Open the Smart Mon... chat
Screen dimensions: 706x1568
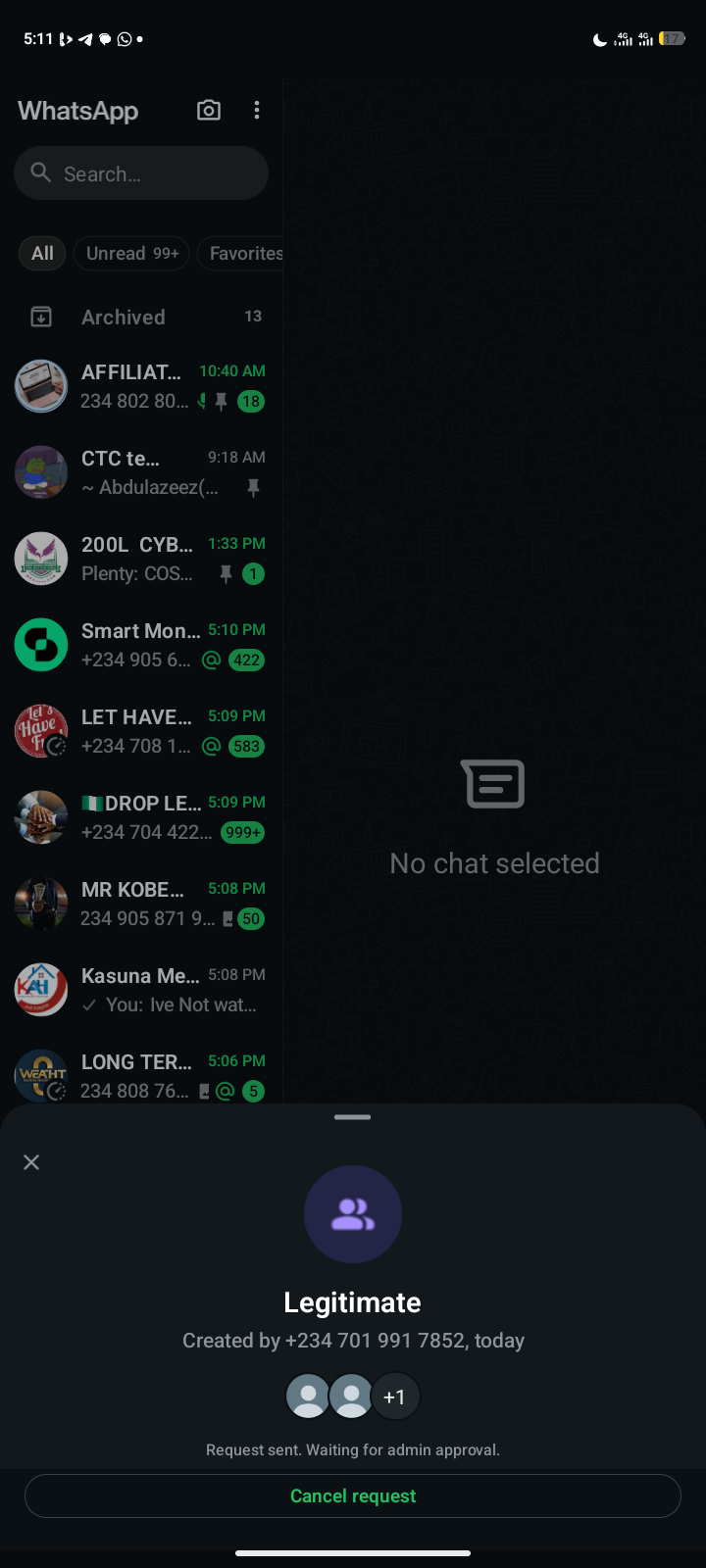coord(141,645)
